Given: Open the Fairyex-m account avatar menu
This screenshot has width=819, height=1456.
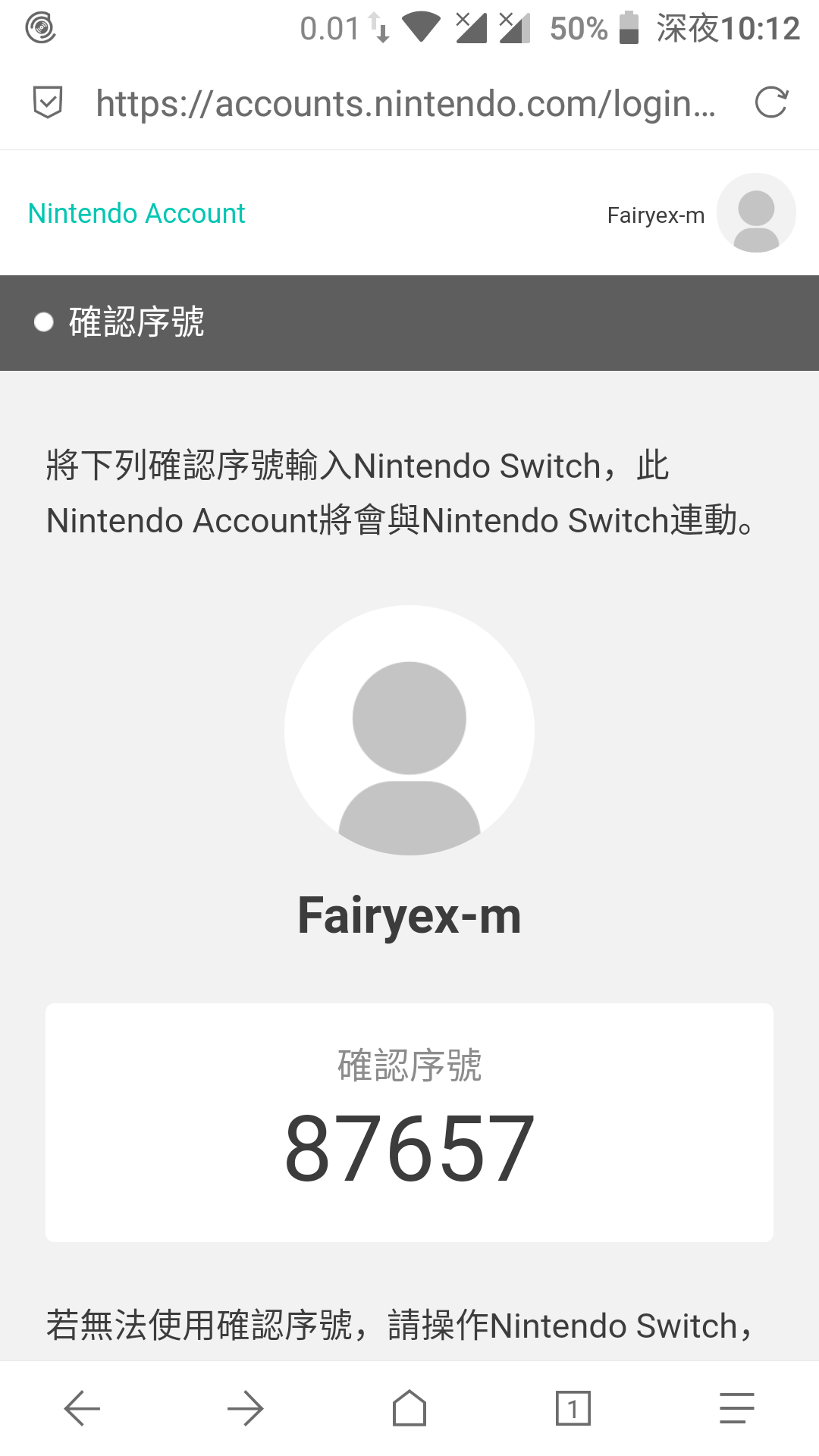Looking at the screenshot, I should pos(755,213).
